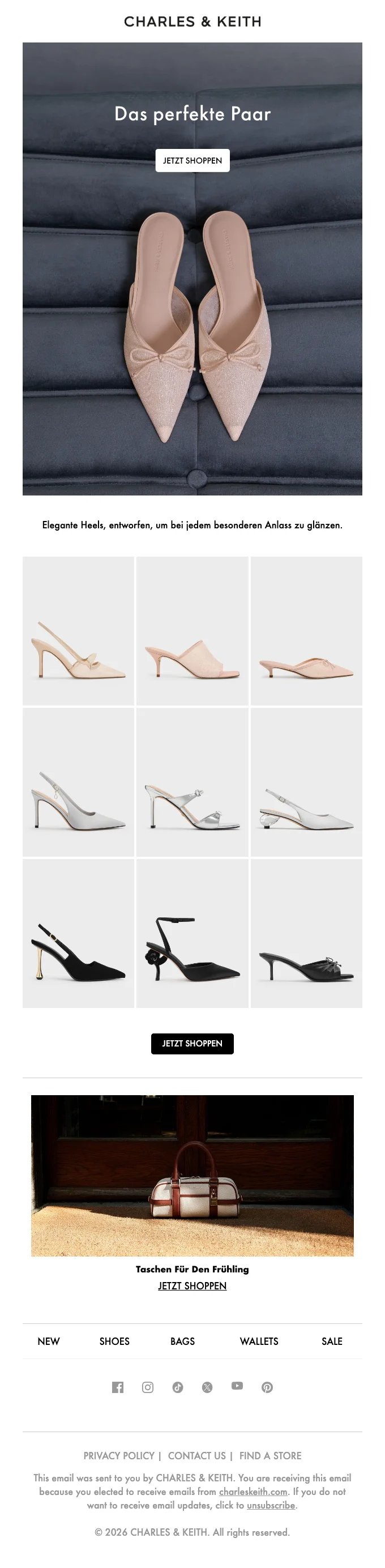Viewport: 385px width, 1568px height.
Task: Tap the black JETZT SHOPPEN button
Action: (192, 1043)
